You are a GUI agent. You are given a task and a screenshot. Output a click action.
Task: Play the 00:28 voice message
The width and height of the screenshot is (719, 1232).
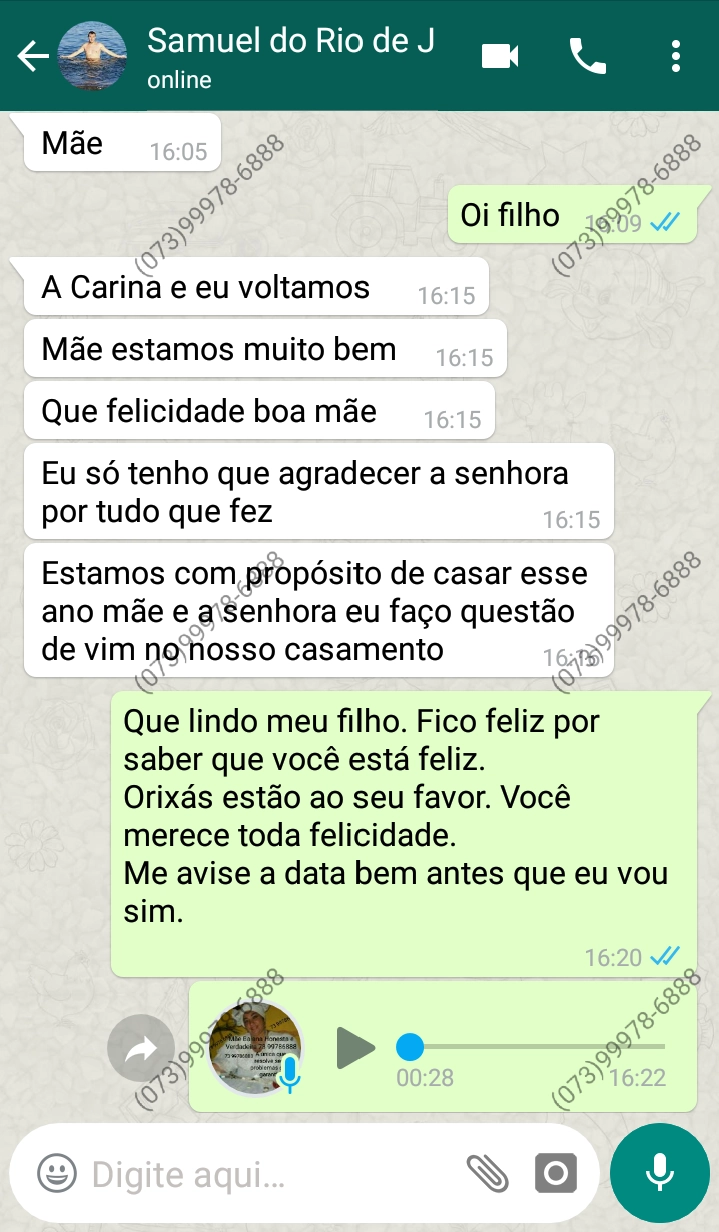[354, 1047]
